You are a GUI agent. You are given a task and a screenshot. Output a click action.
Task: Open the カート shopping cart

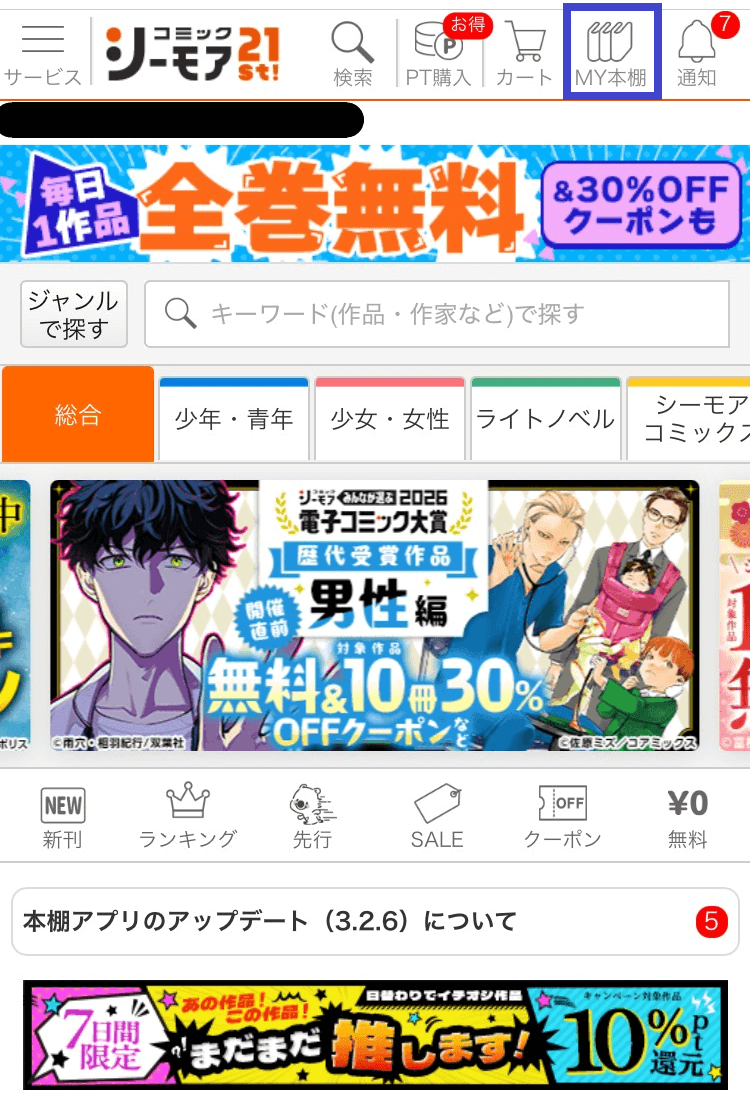(525, 51)
